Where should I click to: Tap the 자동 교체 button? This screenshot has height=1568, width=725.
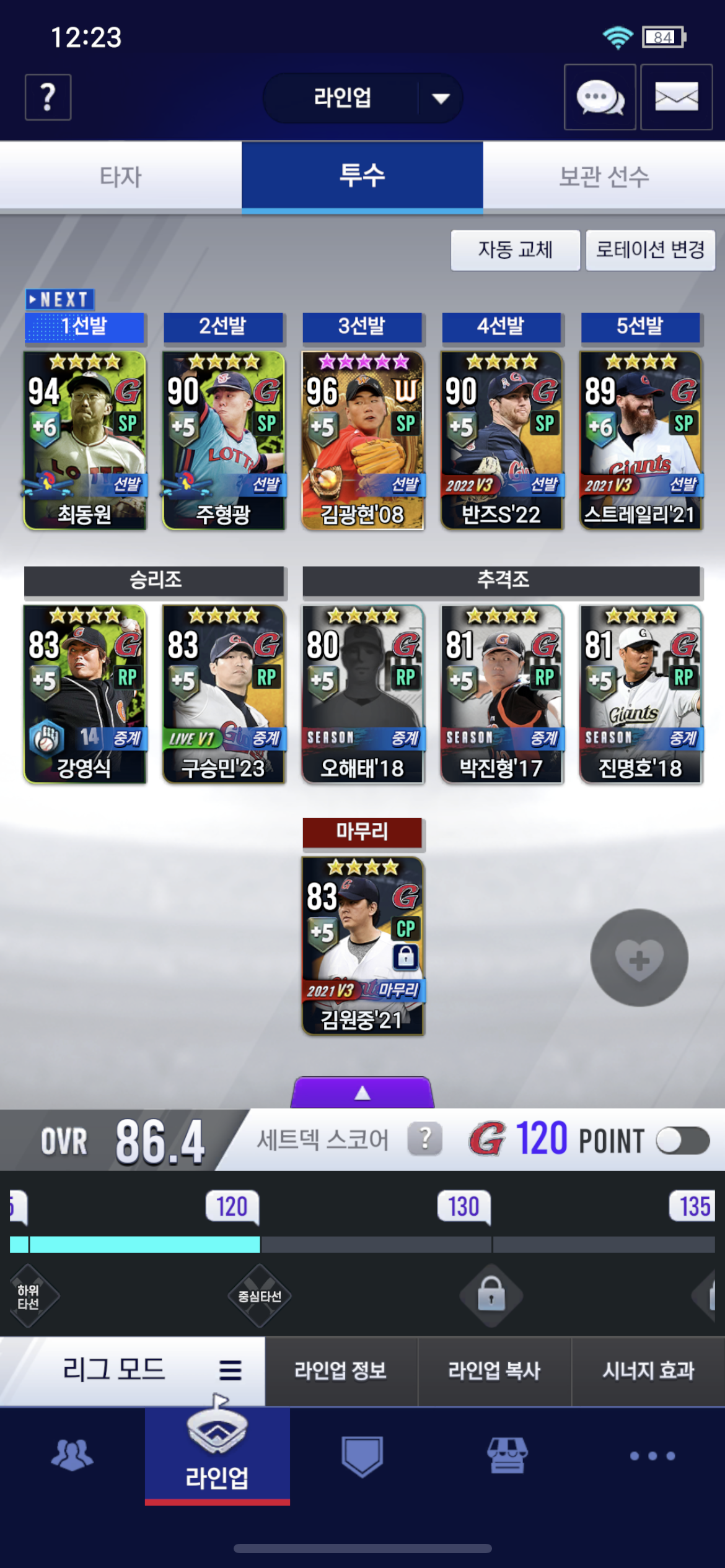coord(515,250)
